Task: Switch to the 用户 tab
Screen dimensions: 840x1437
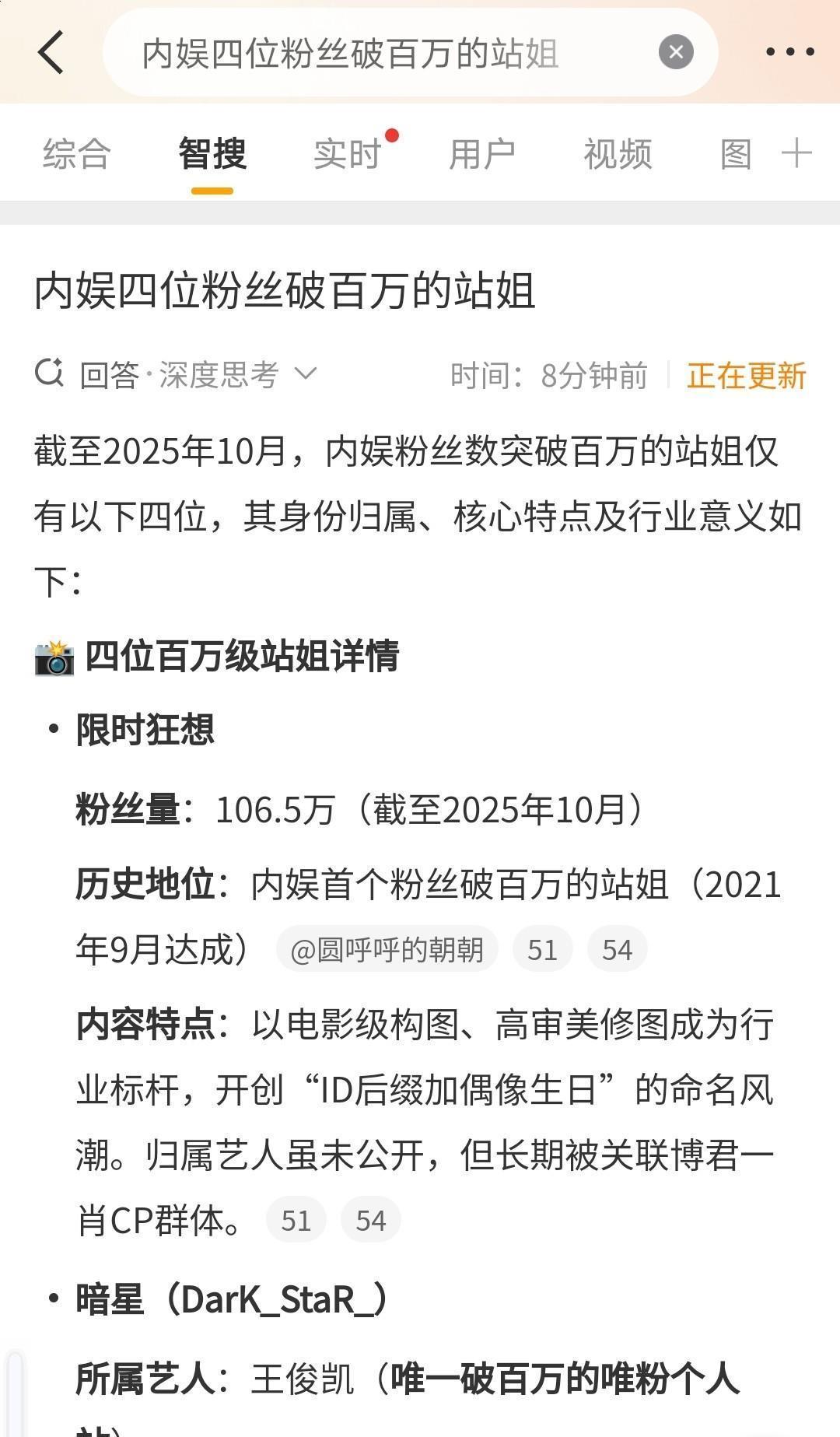Action: click(x=481, y=153)
